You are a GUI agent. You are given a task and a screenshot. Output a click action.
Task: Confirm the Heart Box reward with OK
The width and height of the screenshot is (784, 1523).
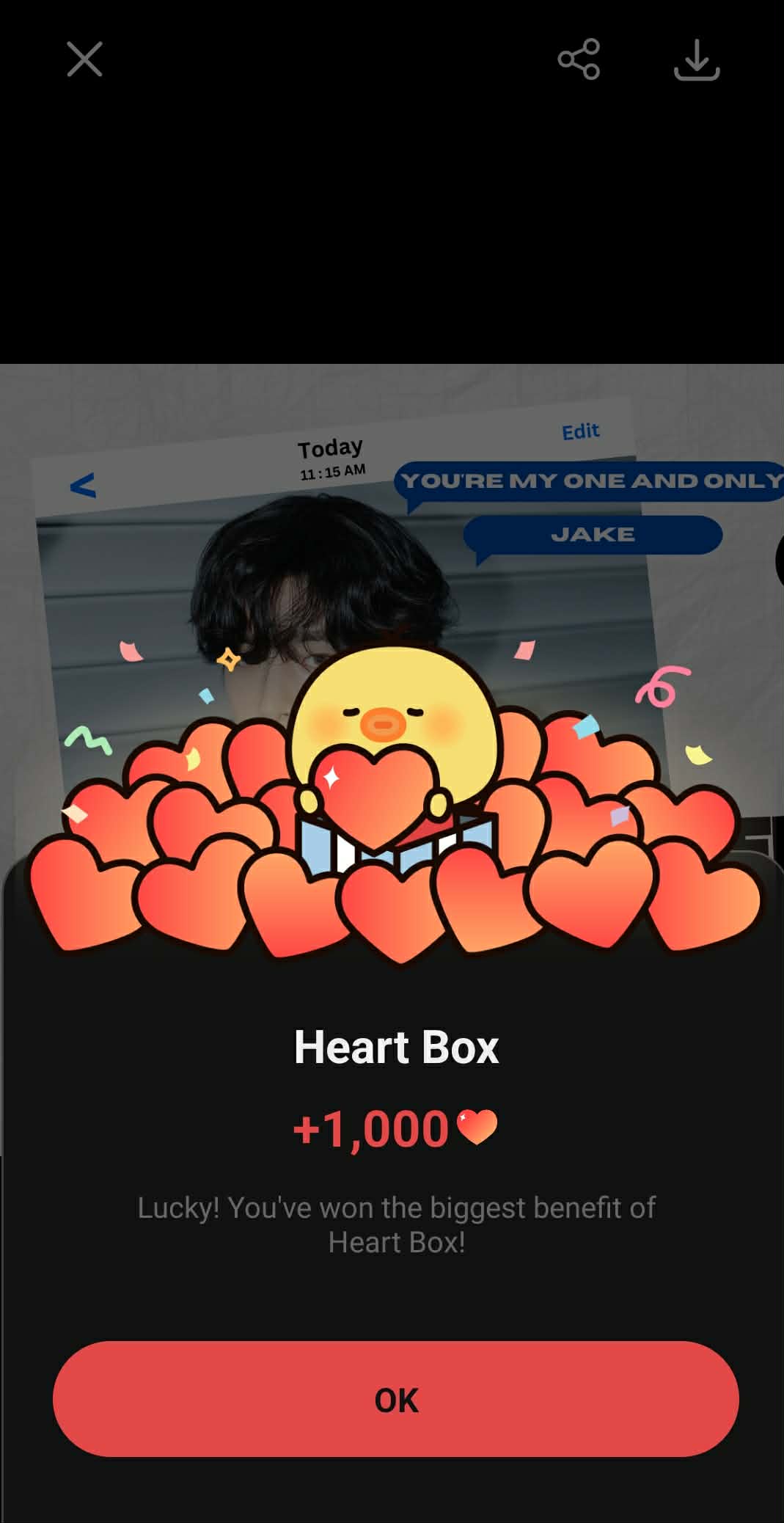click(x=395, y=1399)
